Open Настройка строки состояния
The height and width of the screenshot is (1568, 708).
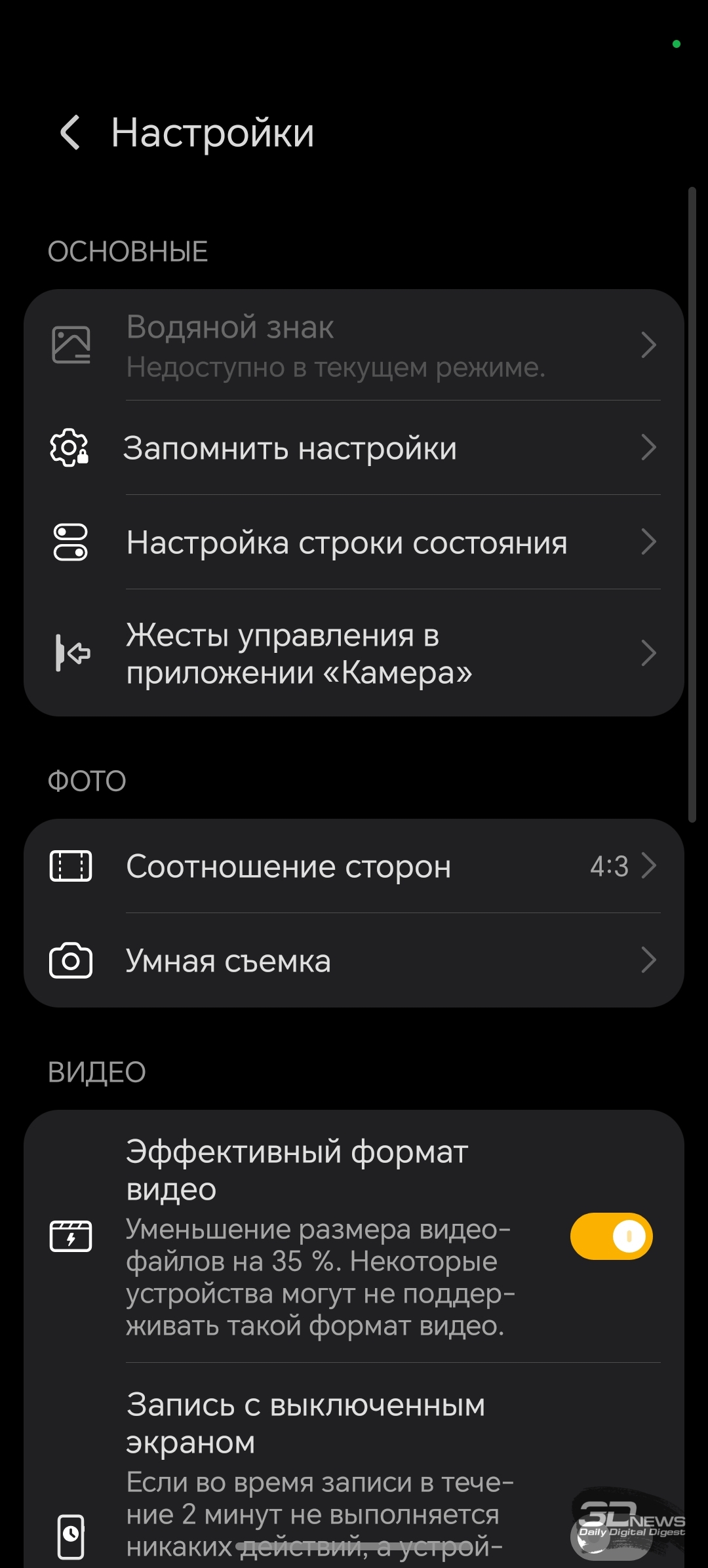point(354,543)
